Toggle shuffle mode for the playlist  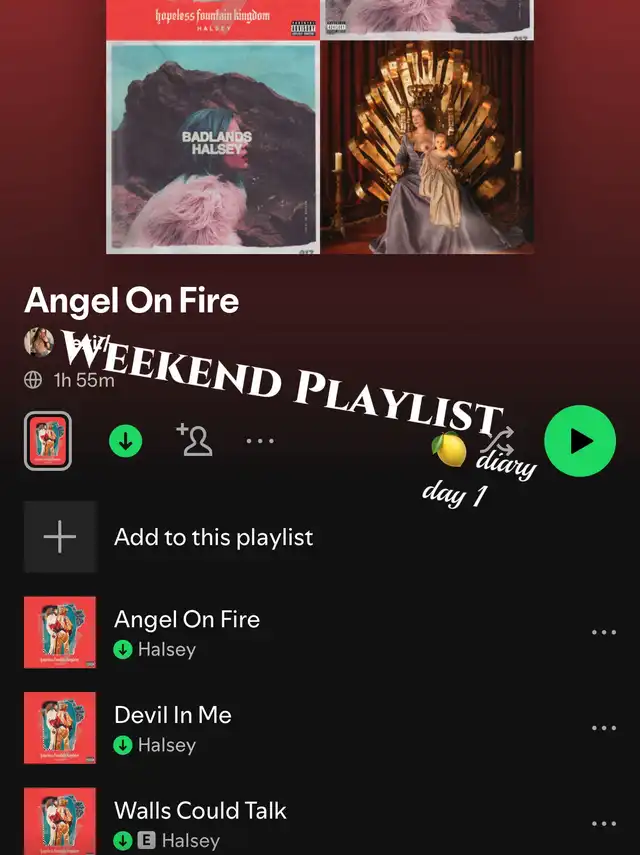pos(499,440)
